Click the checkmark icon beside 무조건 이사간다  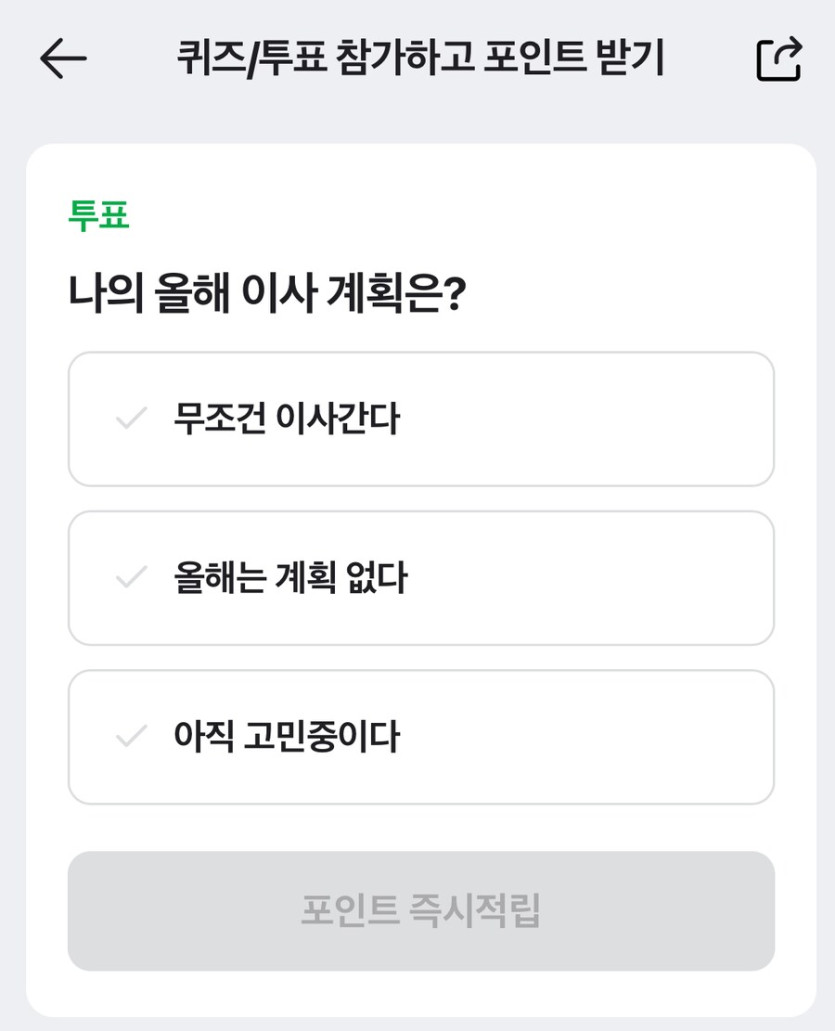(x=131, y=418)
